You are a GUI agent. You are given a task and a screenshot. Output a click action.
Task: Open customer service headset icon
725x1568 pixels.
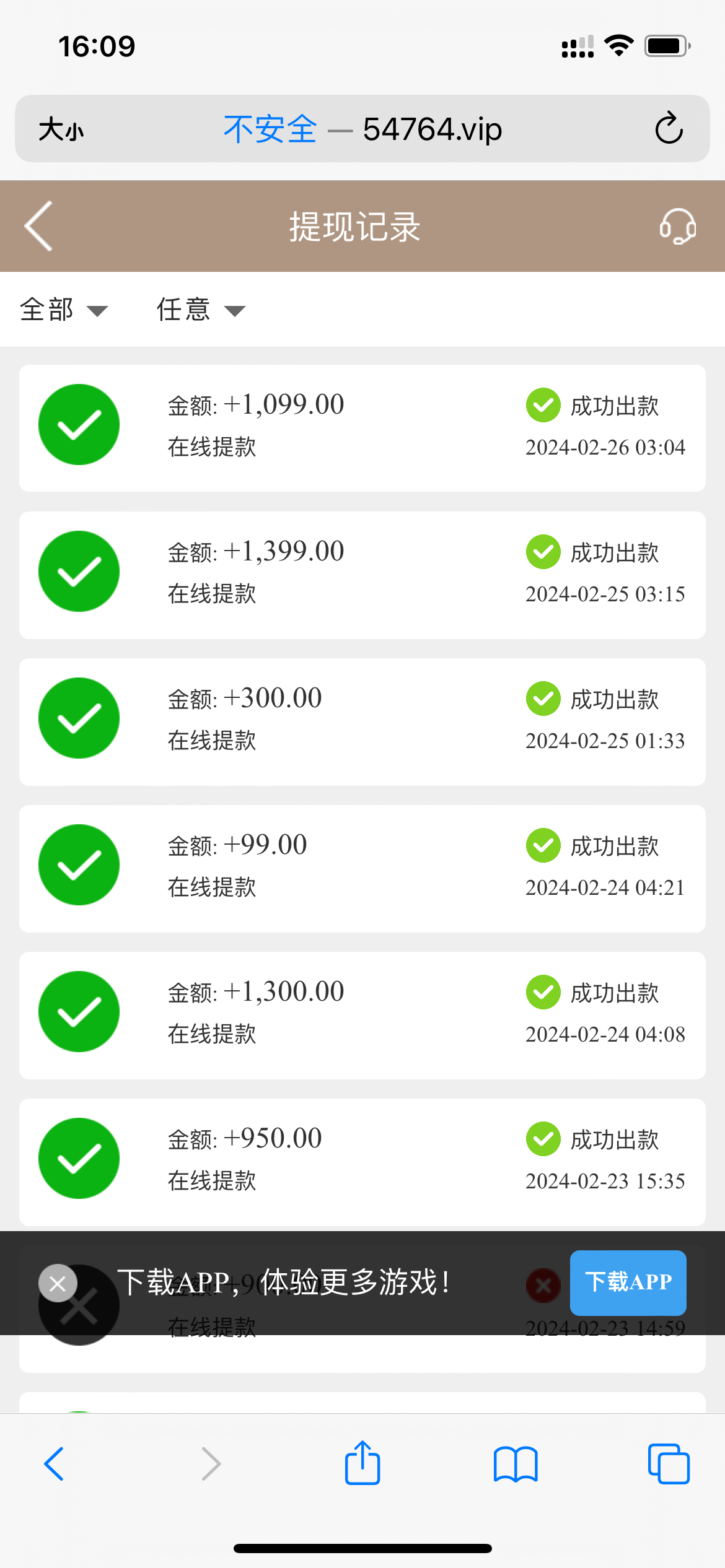coord(677,226)
